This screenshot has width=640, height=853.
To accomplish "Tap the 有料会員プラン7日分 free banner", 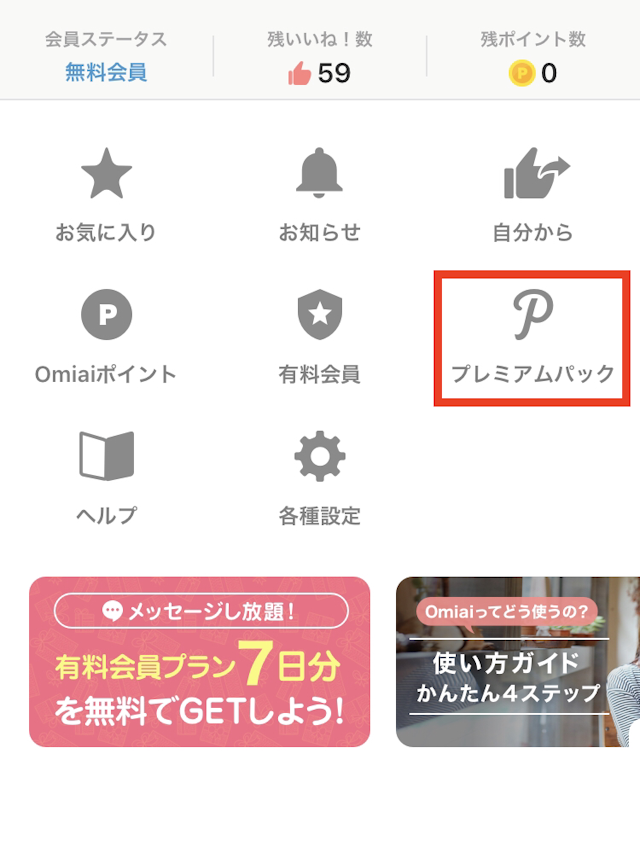I will coord(200,661).
